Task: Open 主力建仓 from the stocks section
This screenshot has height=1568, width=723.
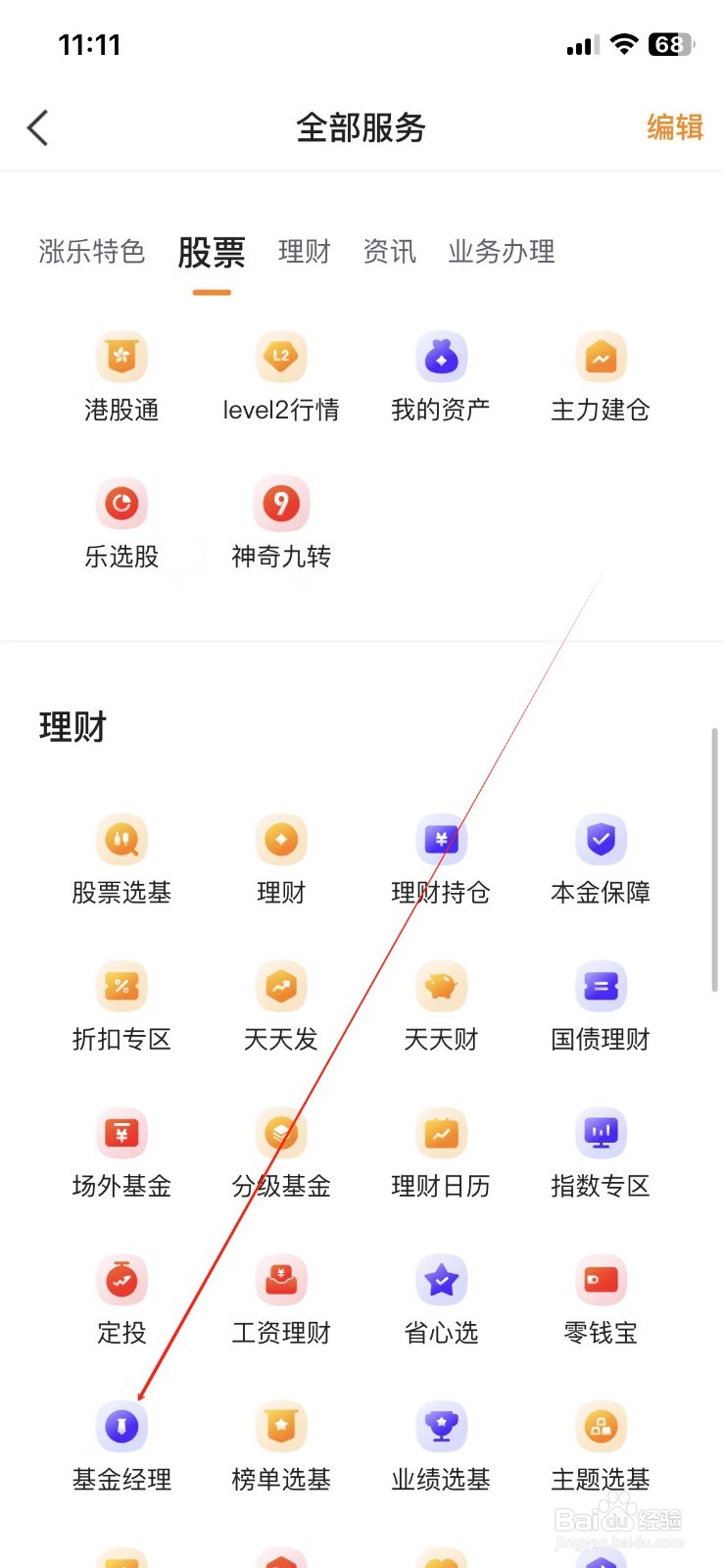Action: point(601,356)
